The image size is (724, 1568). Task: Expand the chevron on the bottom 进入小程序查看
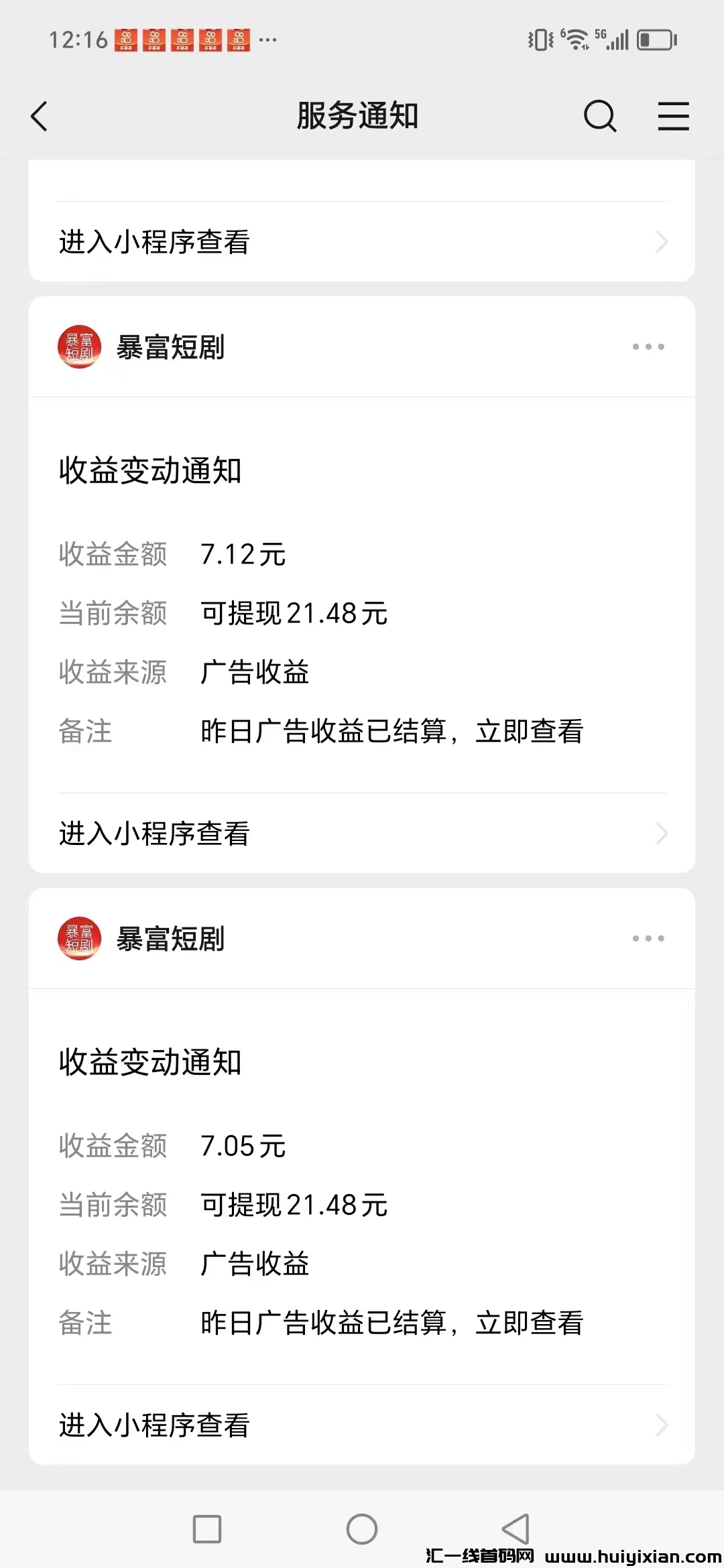tap(661, 1425)
